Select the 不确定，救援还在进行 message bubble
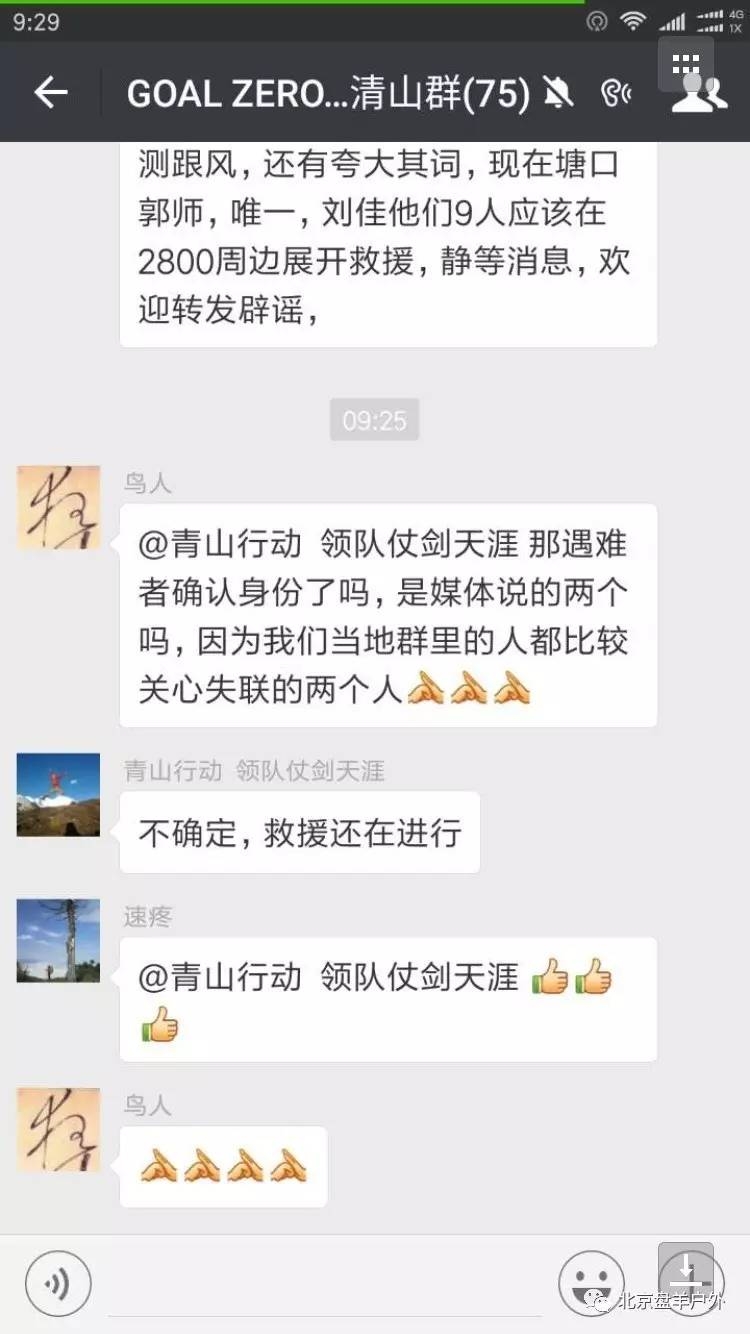Screen dimensions: 750x1334 [x=299, y=832]
